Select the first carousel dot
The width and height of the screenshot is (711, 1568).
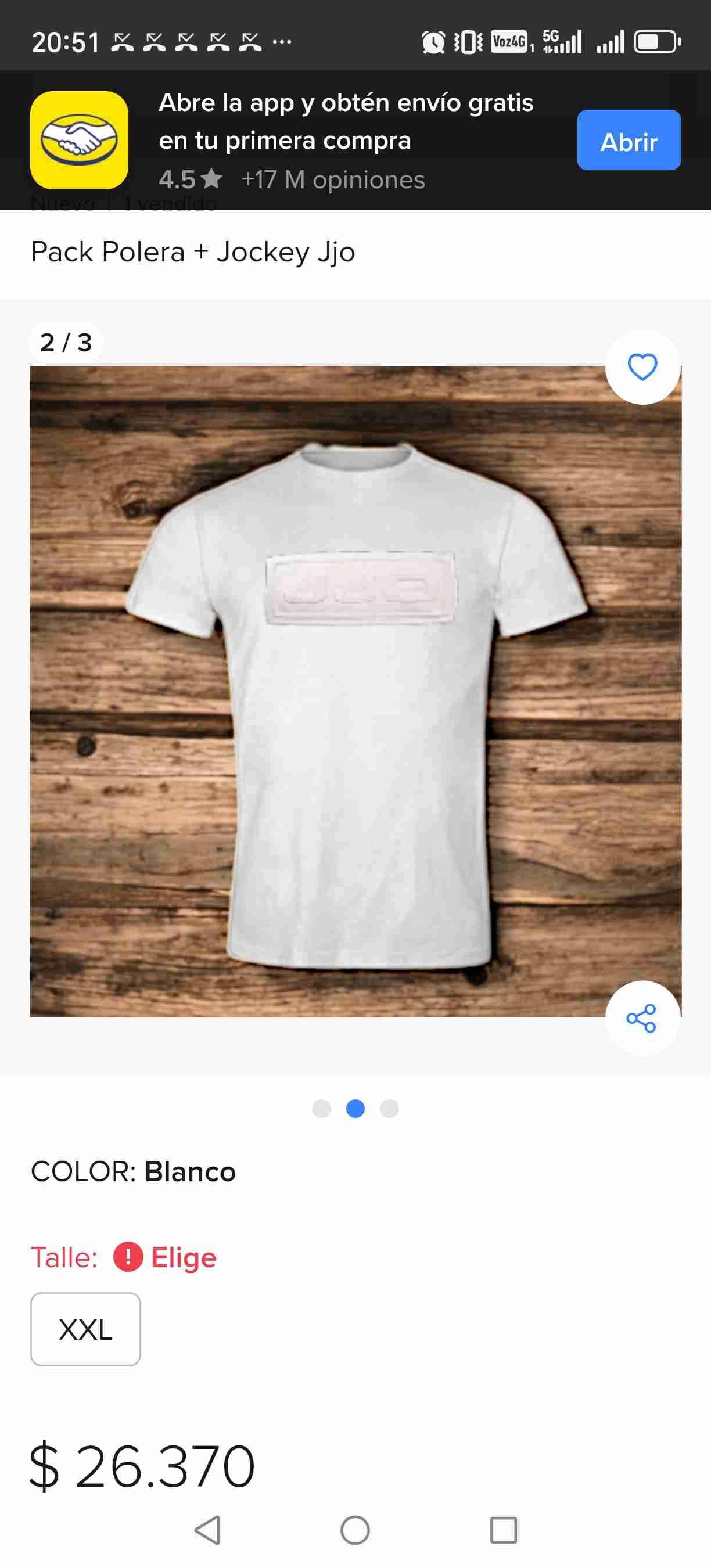[x=321, y=1109]
